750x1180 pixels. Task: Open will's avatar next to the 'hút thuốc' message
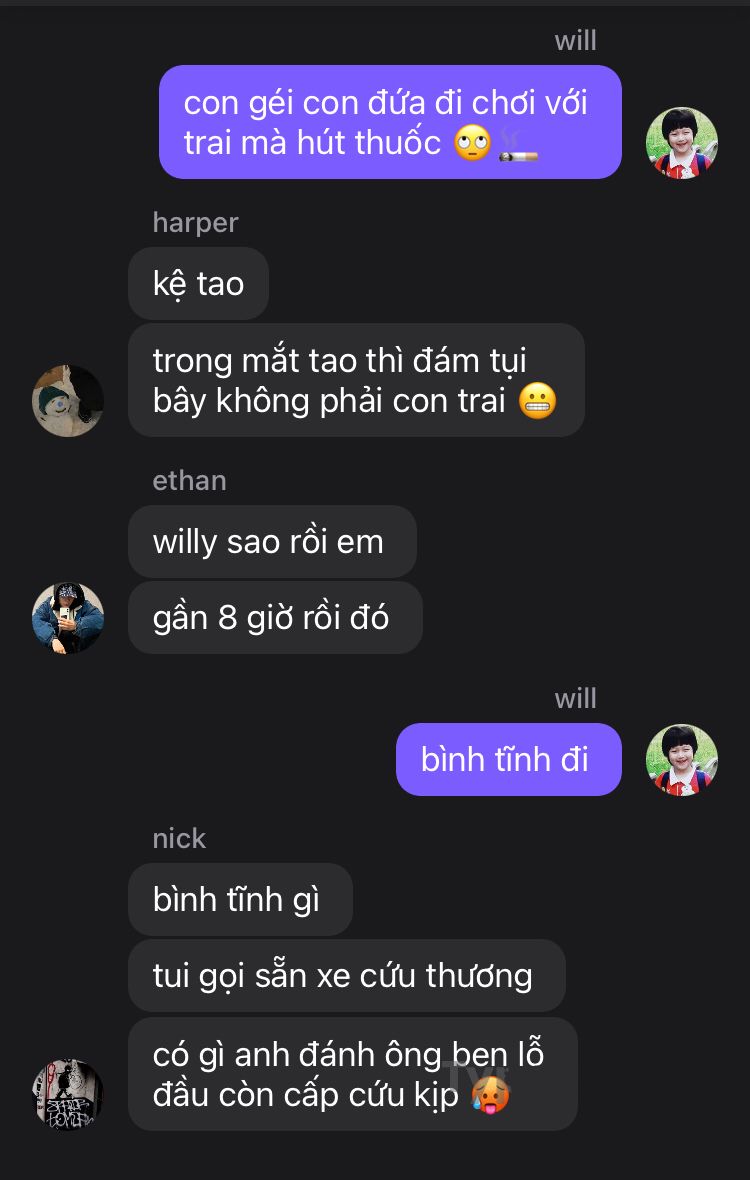[682, 143]
